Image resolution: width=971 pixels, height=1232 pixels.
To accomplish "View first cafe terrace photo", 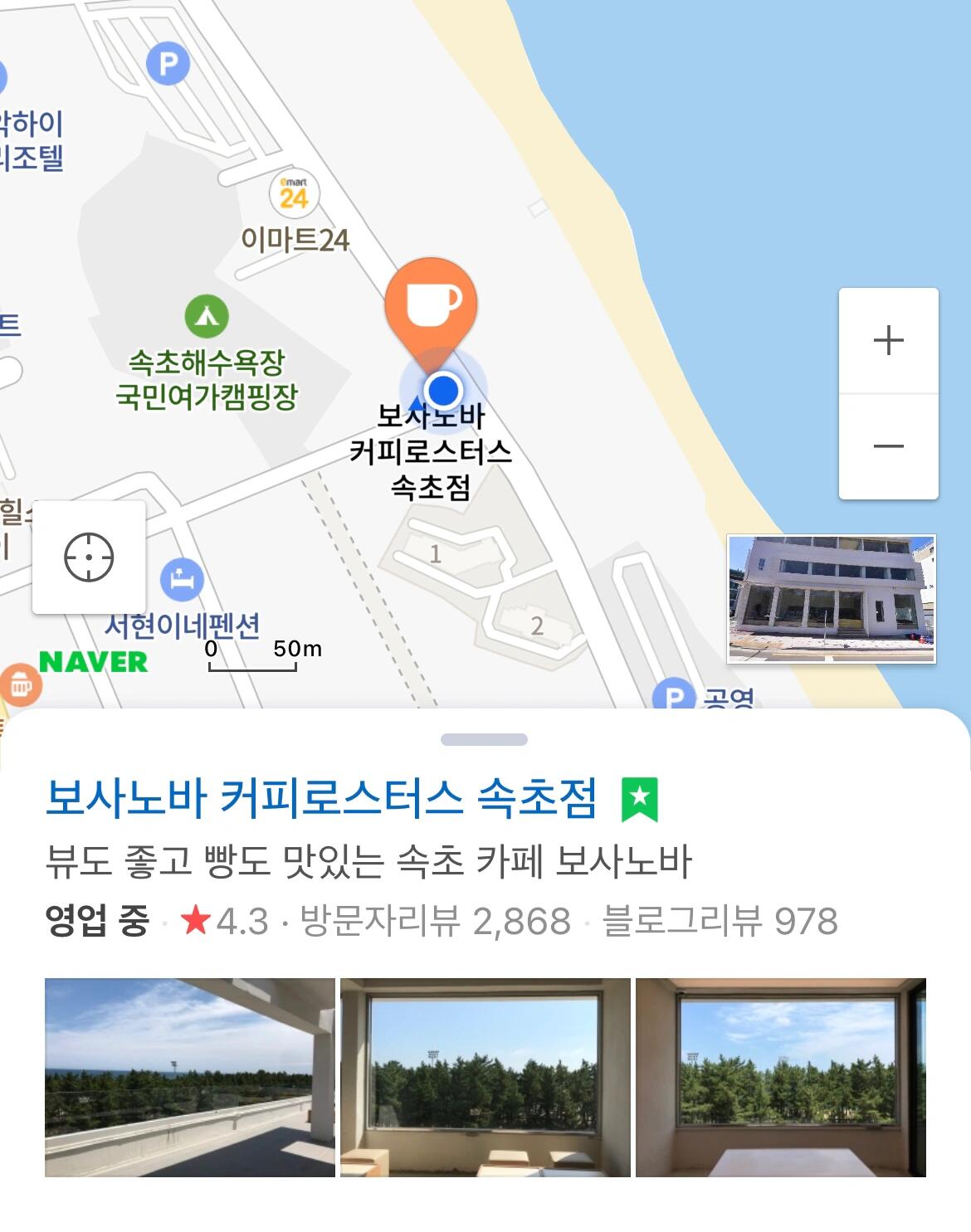I will [189, 1077].
